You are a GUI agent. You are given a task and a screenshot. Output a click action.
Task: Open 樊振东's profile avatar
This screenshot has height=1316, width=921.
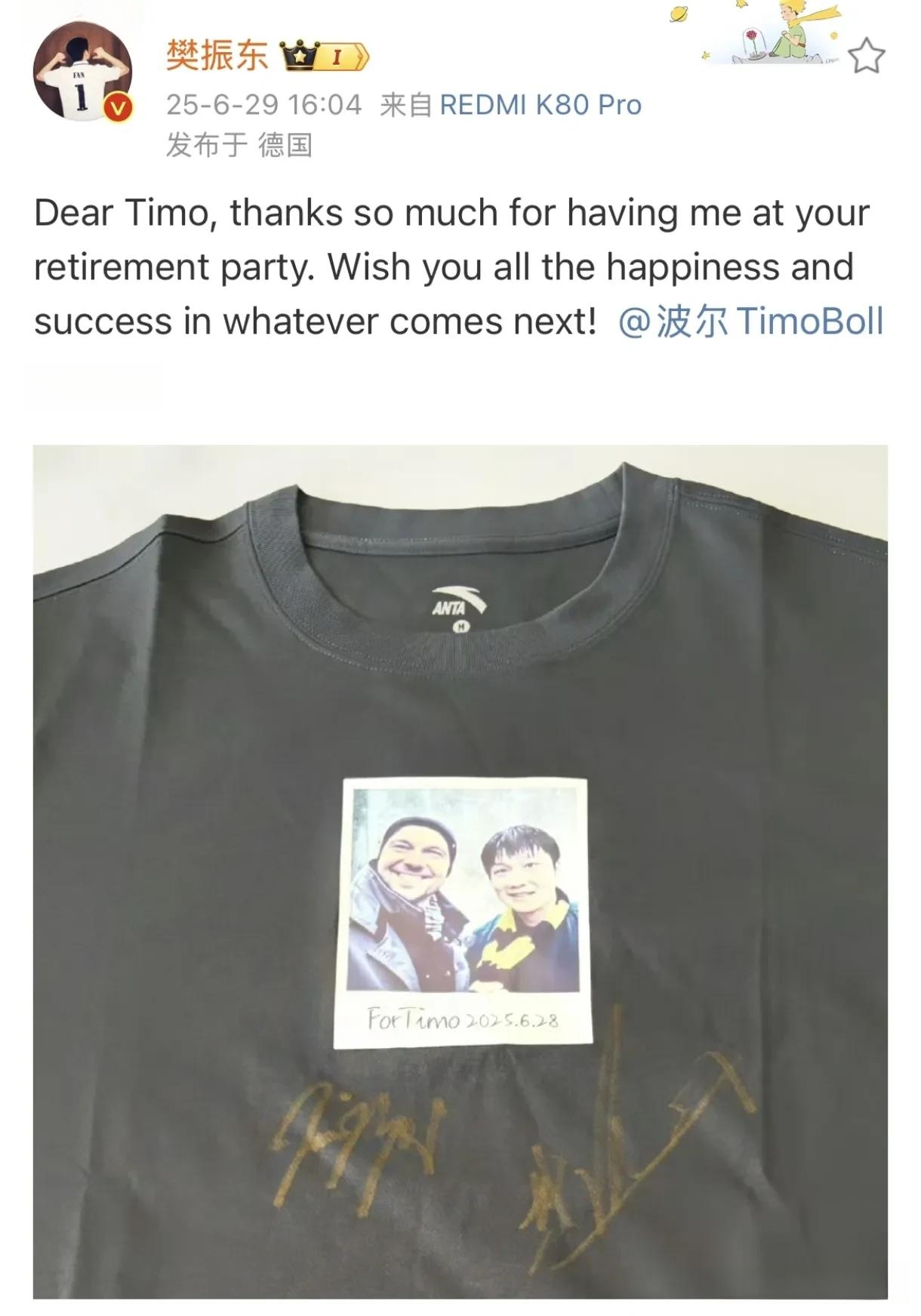pos(82,71)
